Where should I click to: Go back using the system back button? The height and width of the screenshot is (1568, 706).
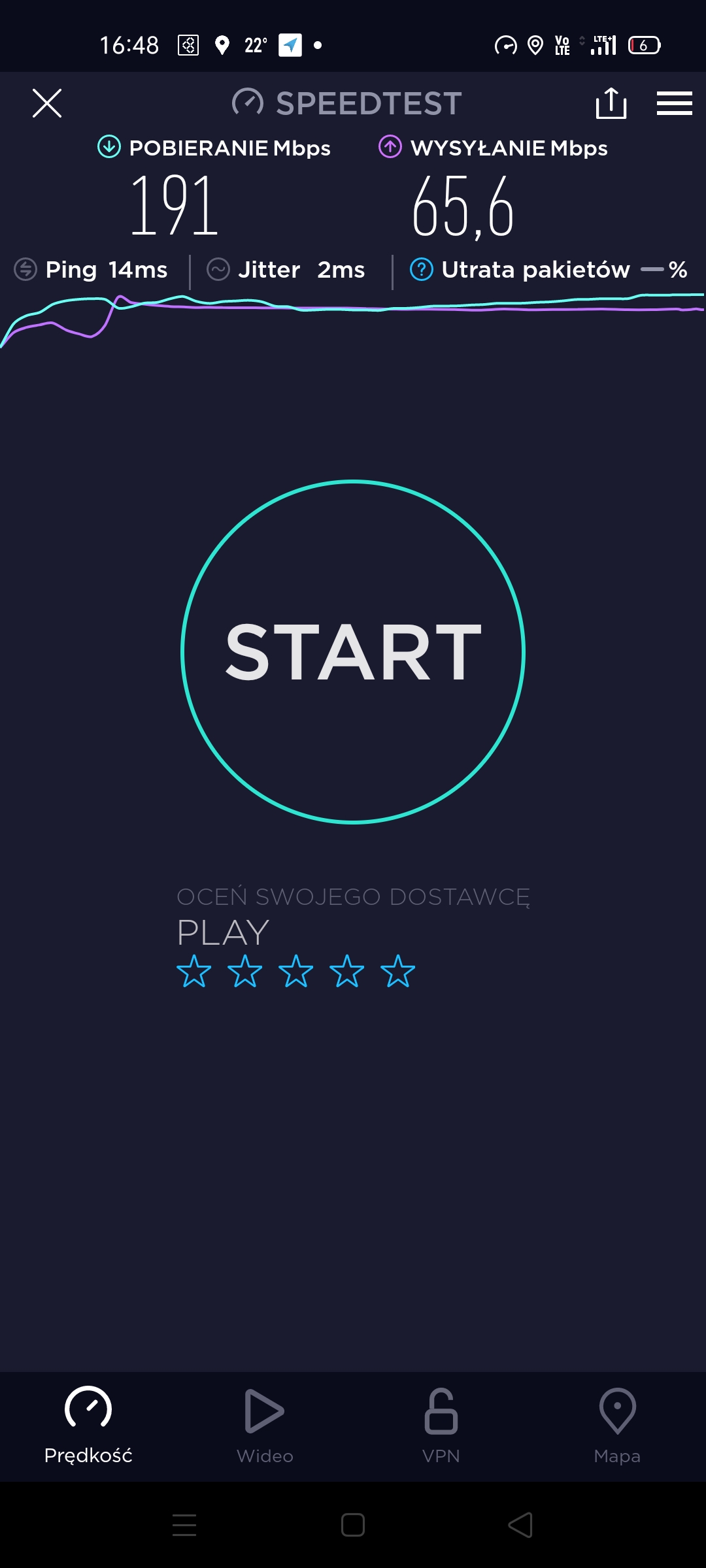521,1526
